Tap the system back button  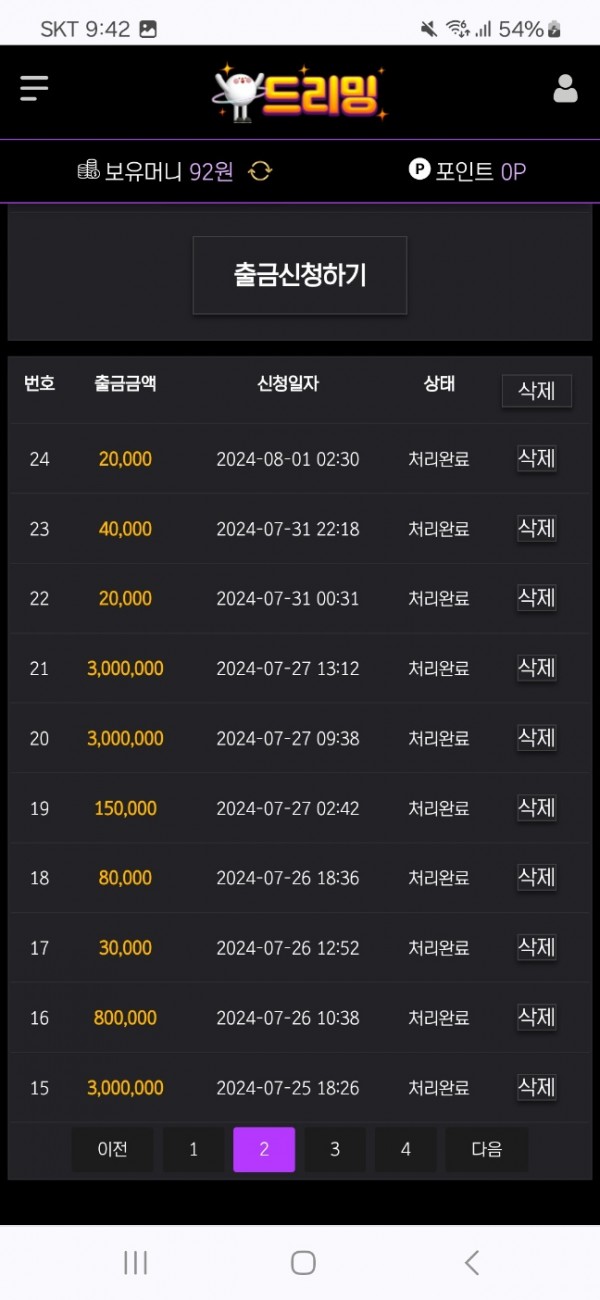pos(472,1262)
